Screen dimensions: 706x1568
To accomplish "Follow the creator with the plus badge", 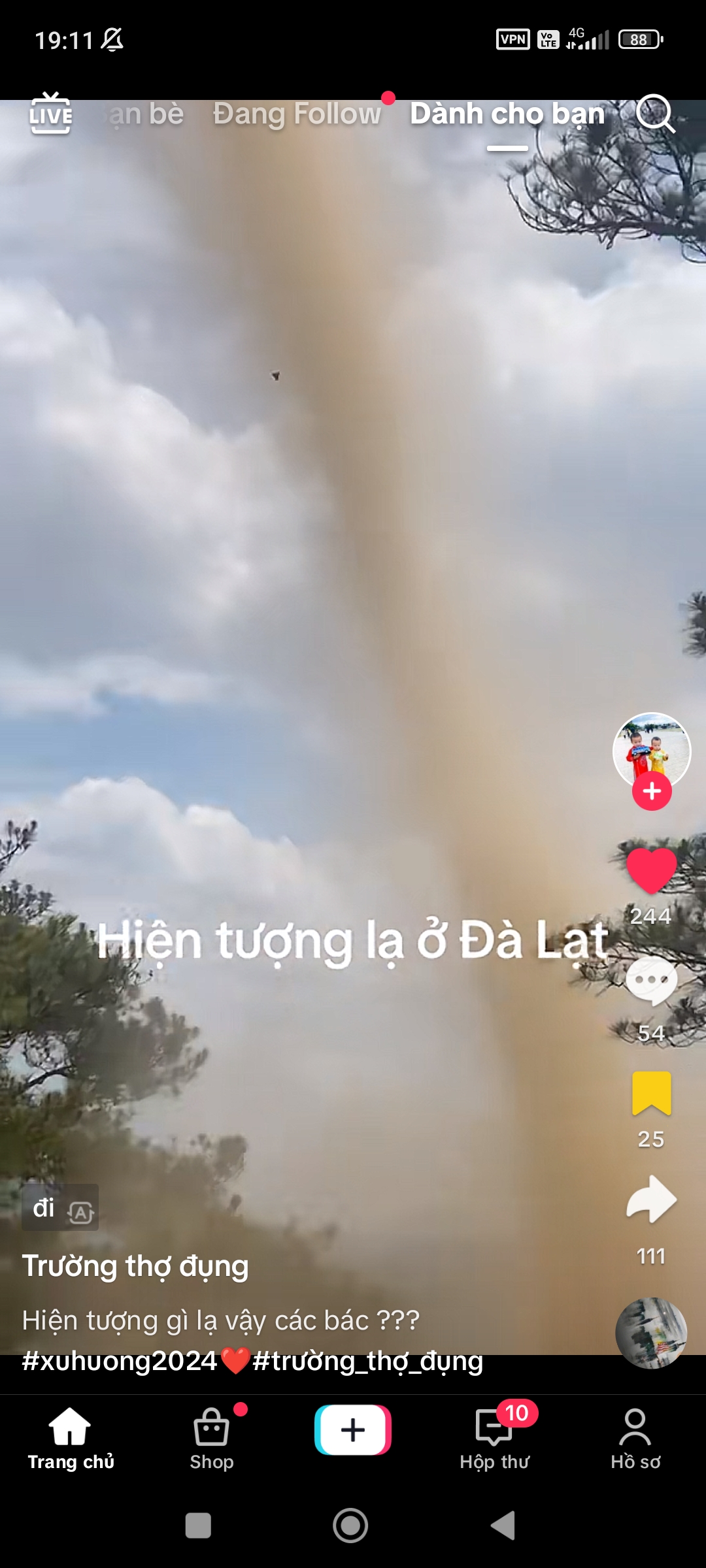I will [652, 791].
